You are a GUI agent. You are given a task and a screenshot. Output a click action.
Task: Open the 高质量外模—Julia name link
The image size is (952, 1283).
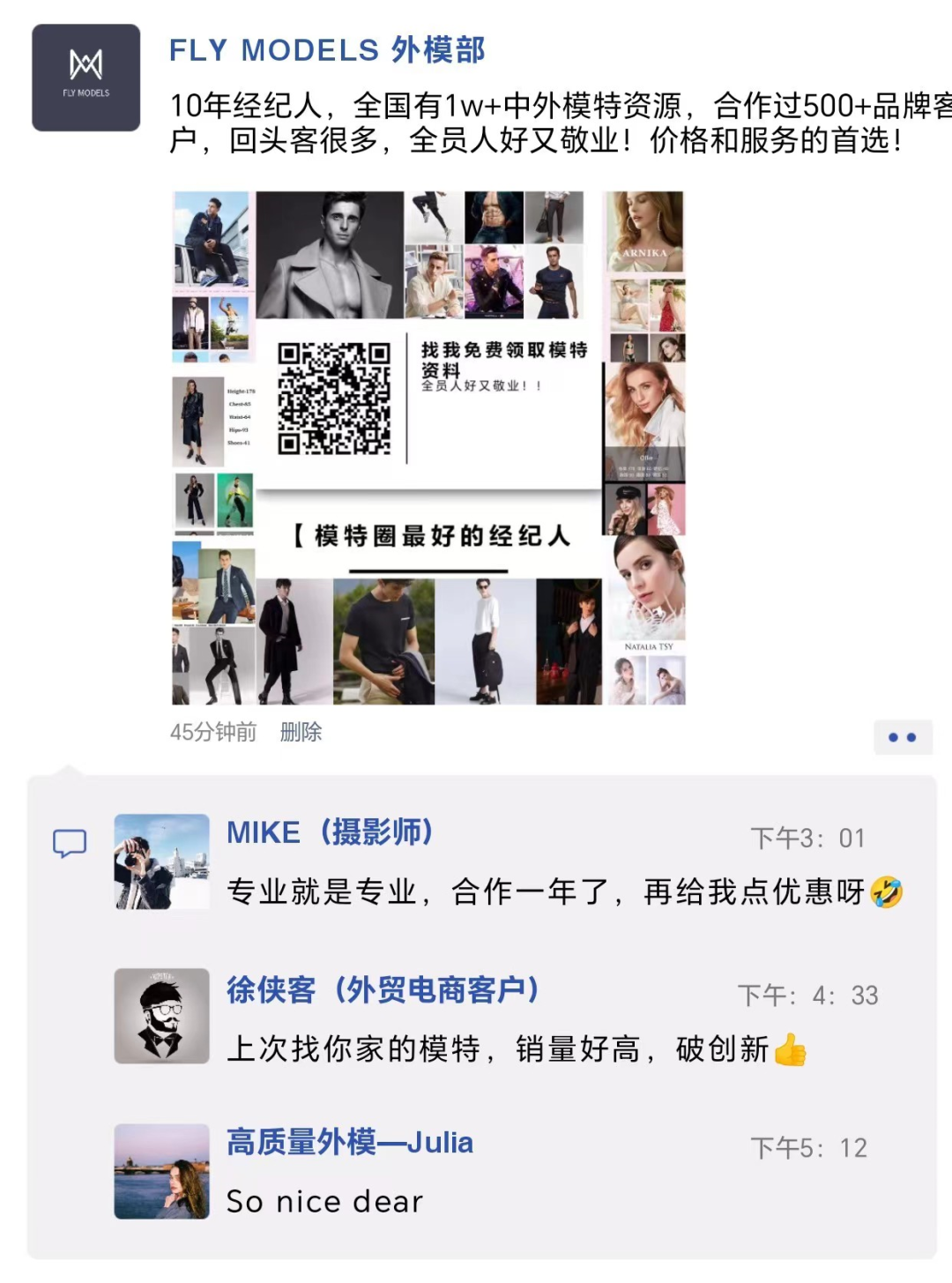pyautogui.click(x=350, y=1143)
